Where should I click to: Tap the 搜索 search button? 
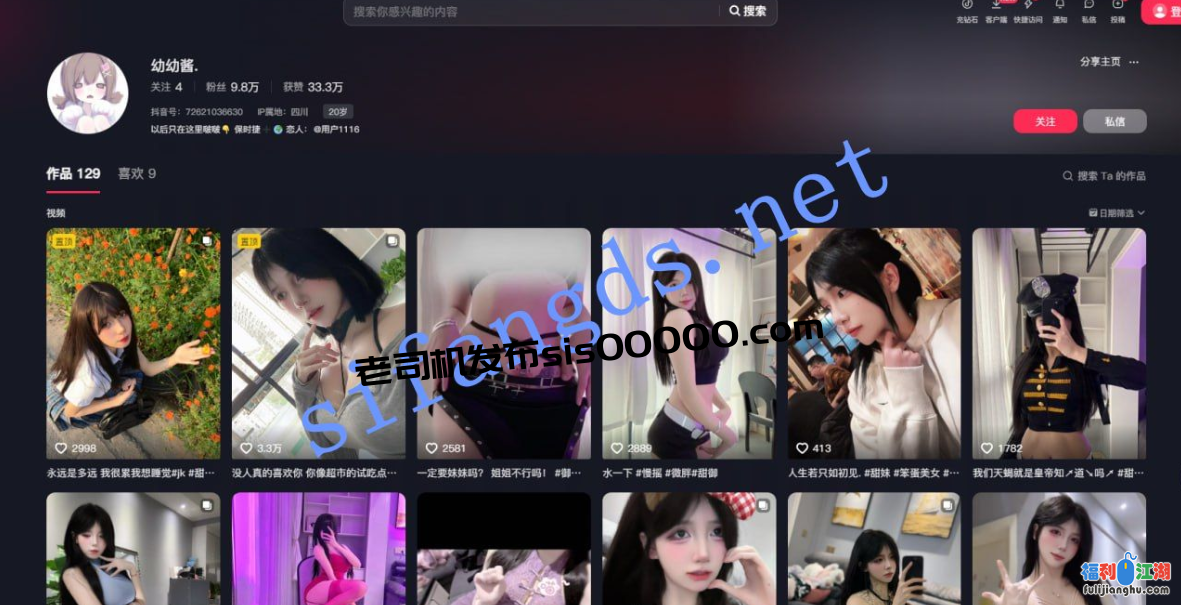pos(747,11)
